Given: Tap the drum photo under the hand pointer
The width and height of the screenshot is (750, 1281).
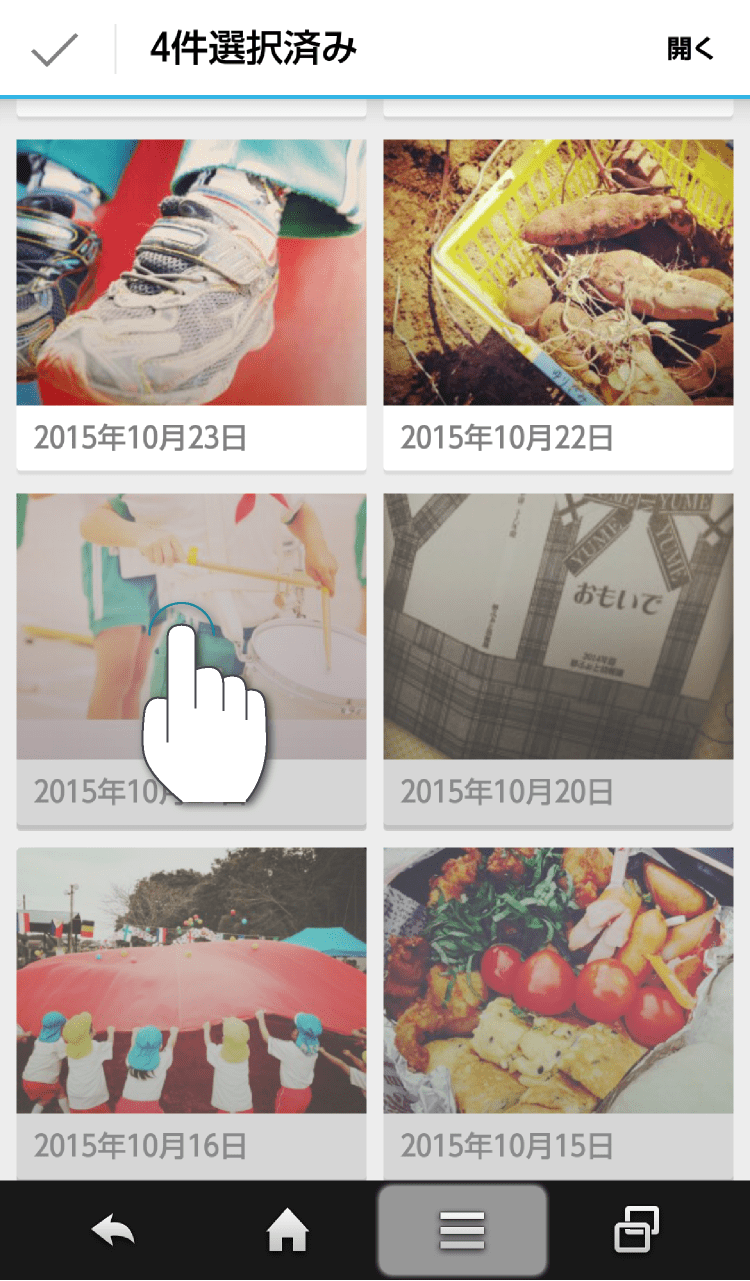Looking at the screenshot, I should (x=191, y=659).
